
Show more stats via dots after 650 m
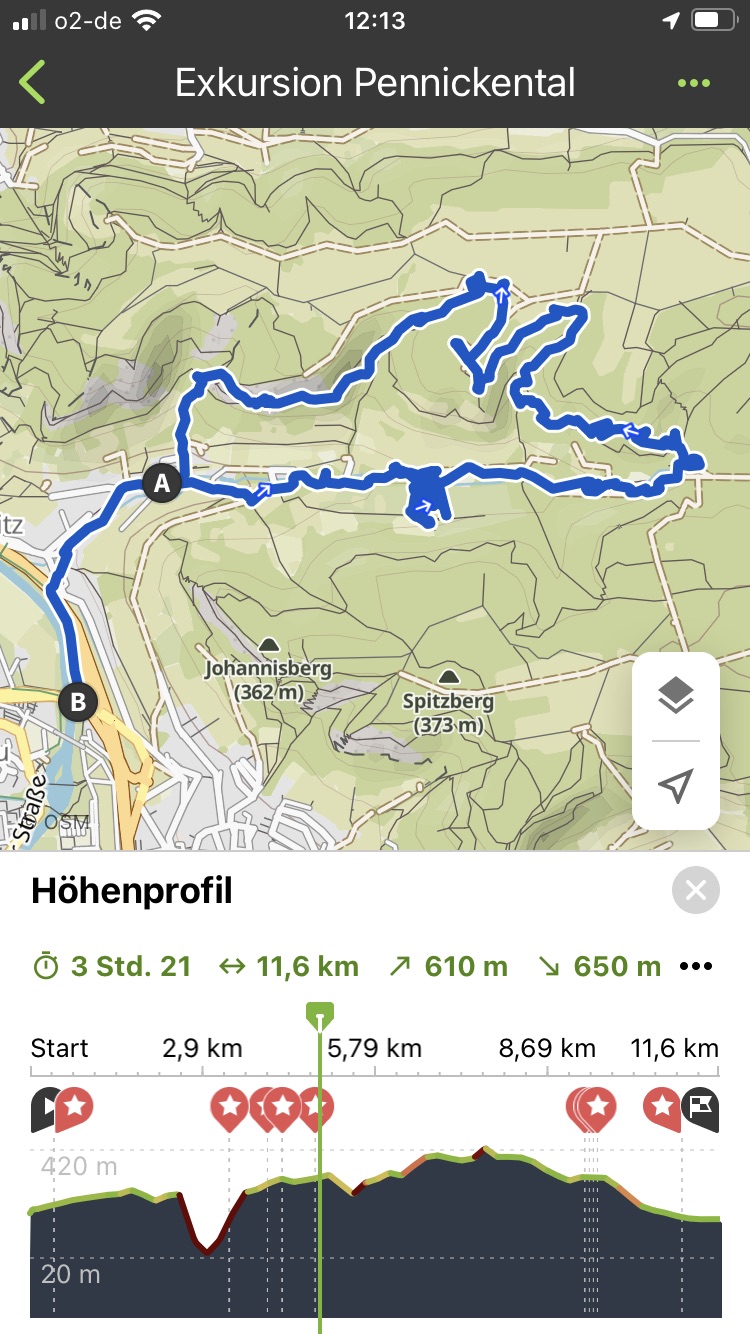696,967
